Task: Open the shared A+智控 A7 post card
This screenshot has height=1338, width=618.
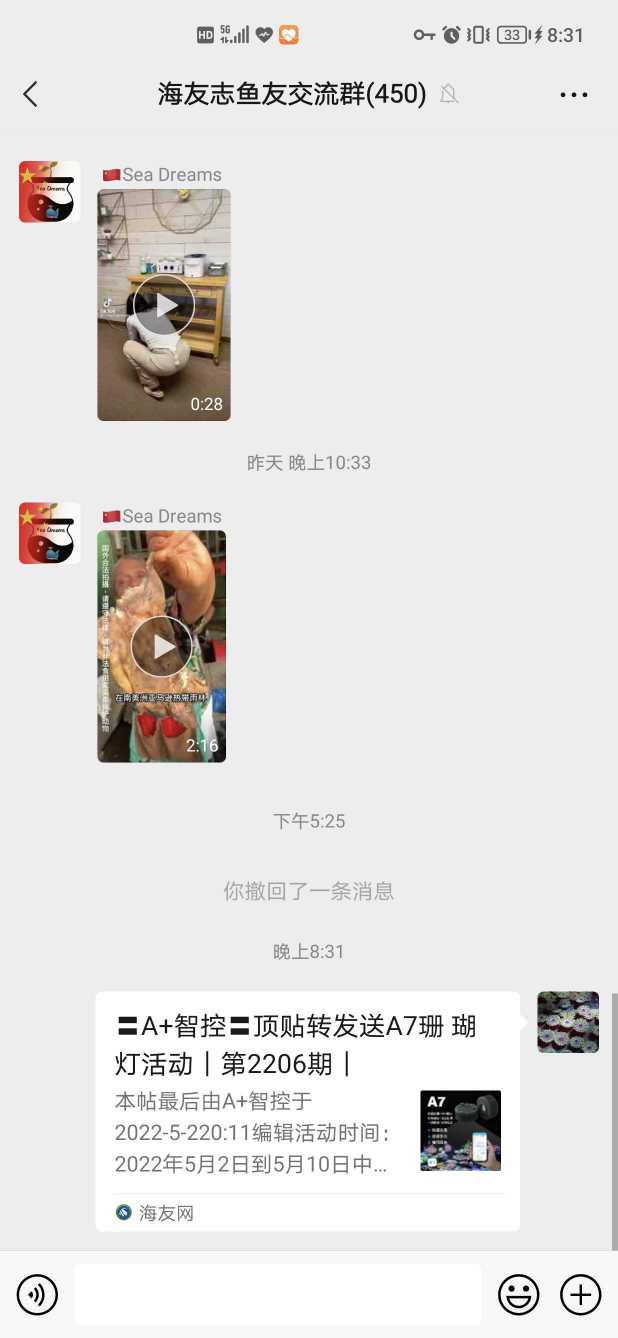Action: (x=307, y=1110)
